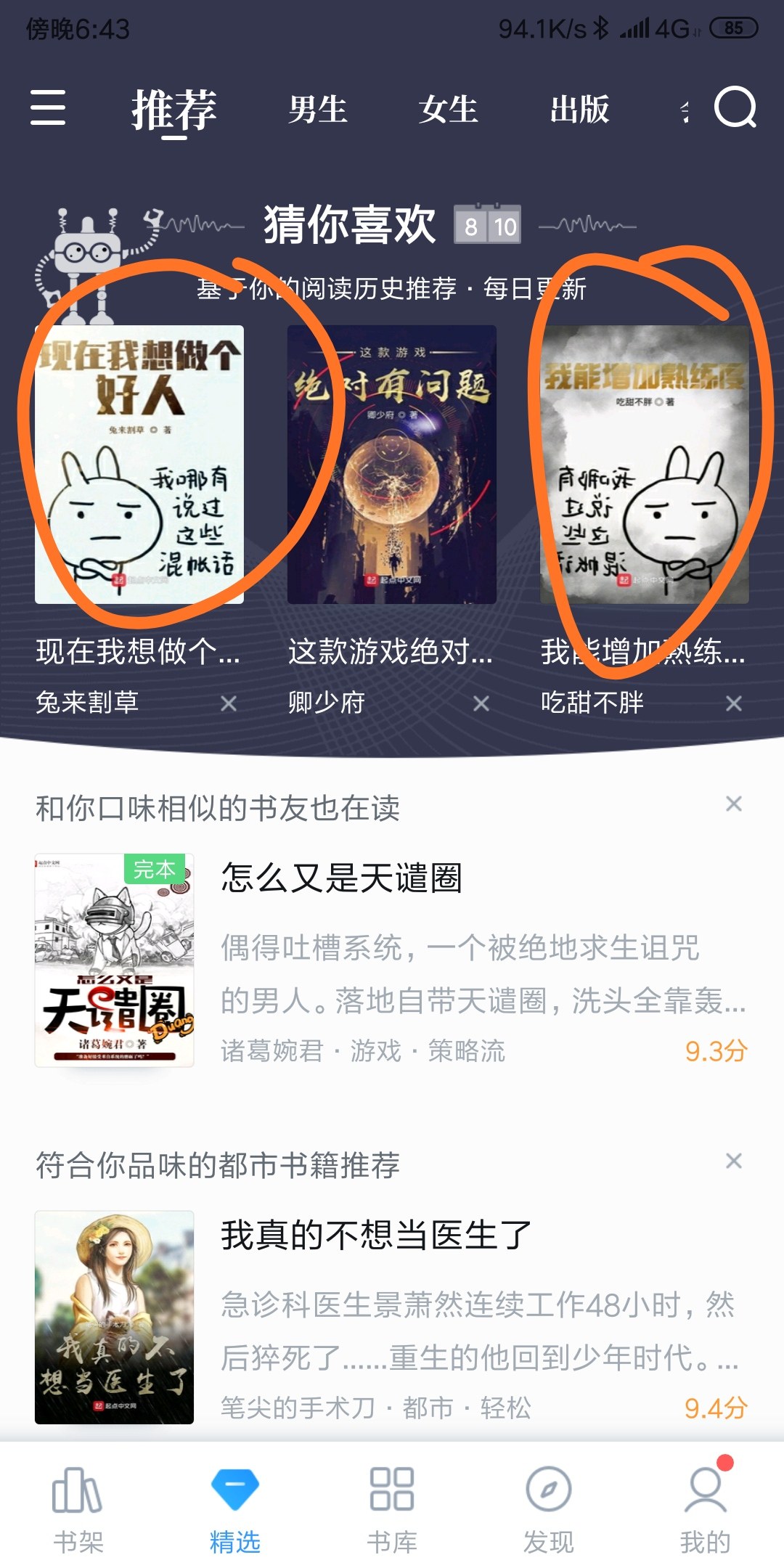This screenshot has width=784, height=1568.
Task: Dismiss the recommendation by 兔来割草
Action: (229, 703)
